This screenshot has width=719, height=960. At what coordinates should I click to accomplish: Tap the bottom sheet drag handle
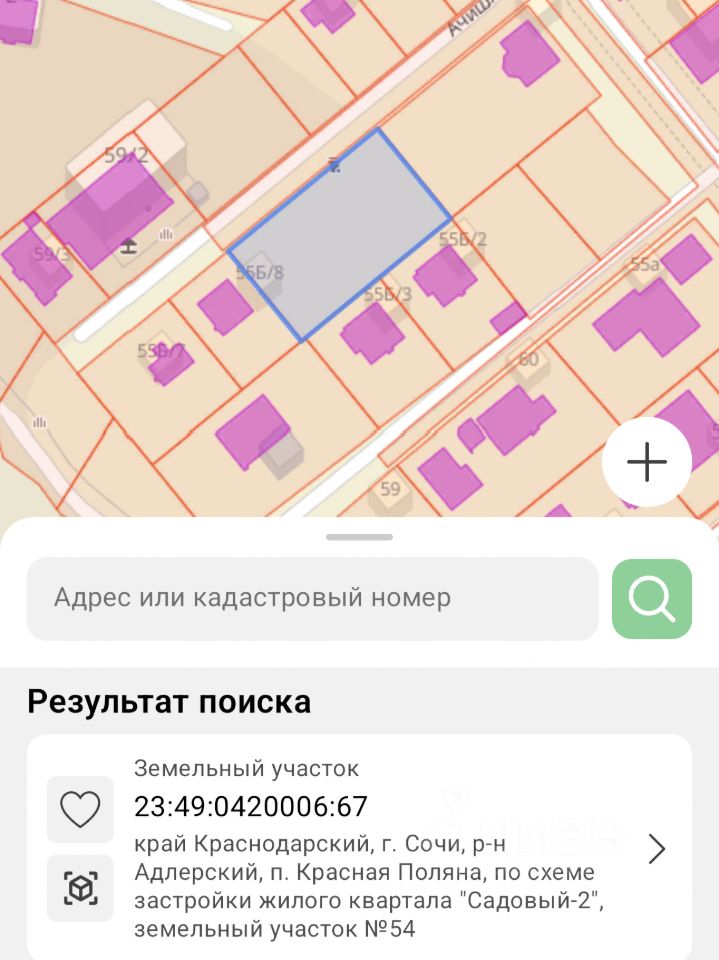pyautogui.click(x=359, y=537)
